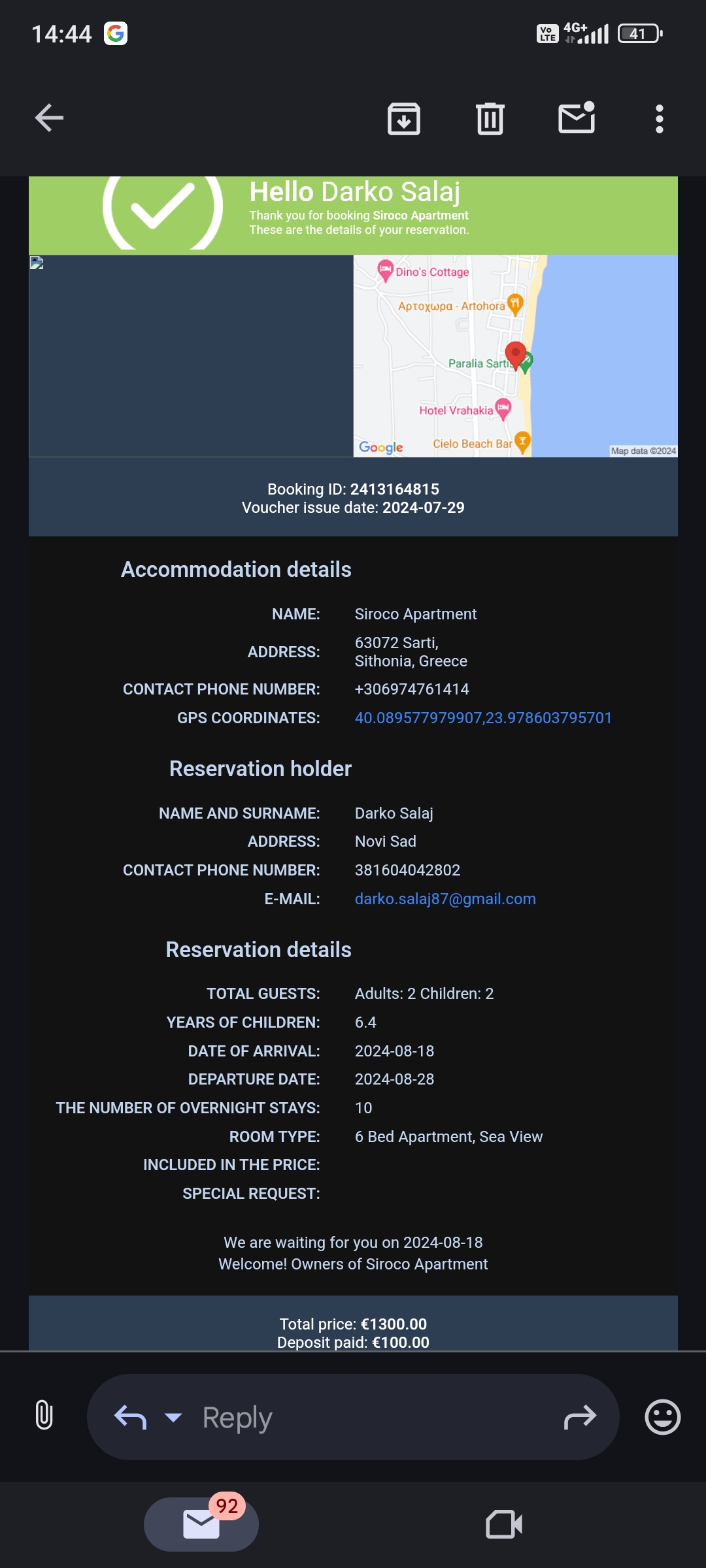The height and width of the screenshot is (1568, 706).
Task: Open the Sarti map image
Action: point(515,356)
